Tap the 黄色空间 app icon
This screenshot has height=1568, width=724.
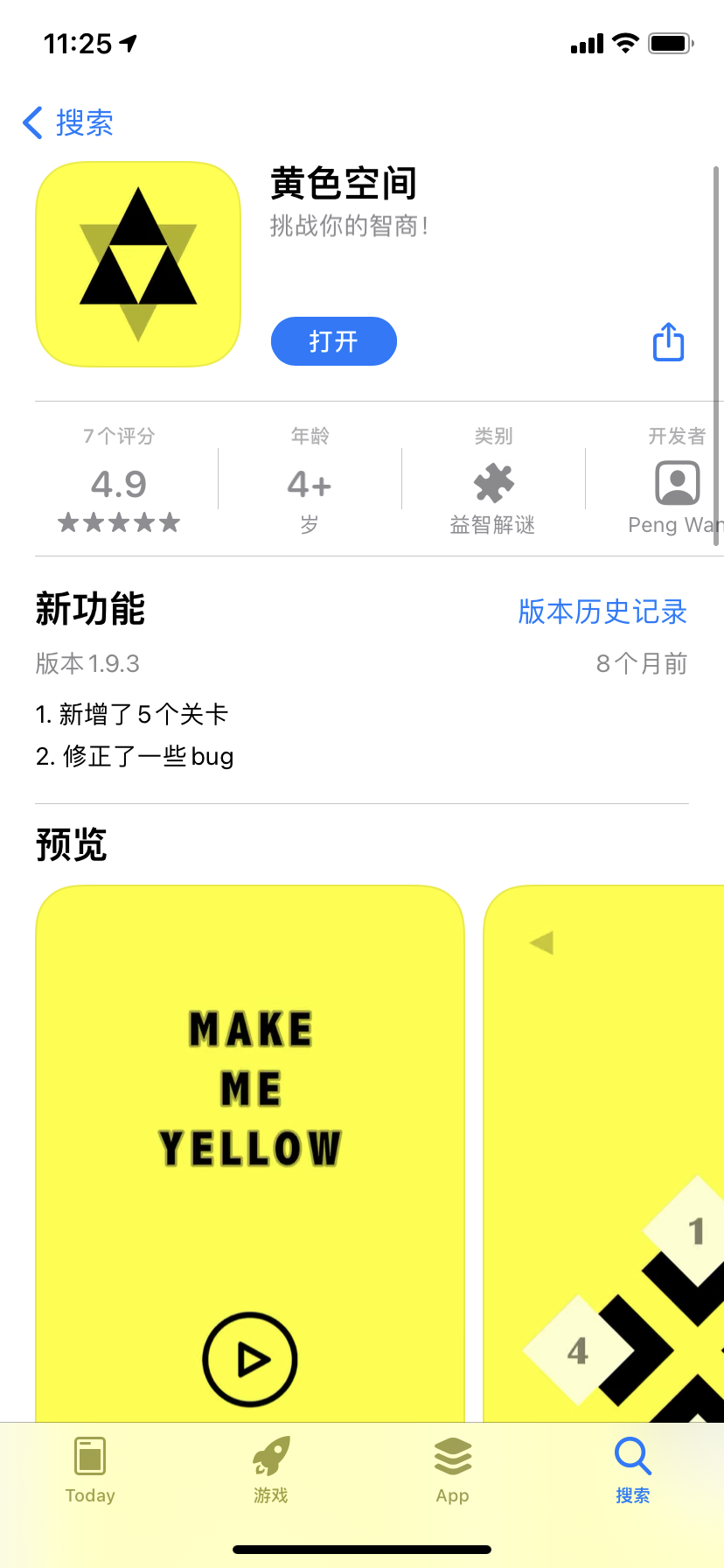137,264
